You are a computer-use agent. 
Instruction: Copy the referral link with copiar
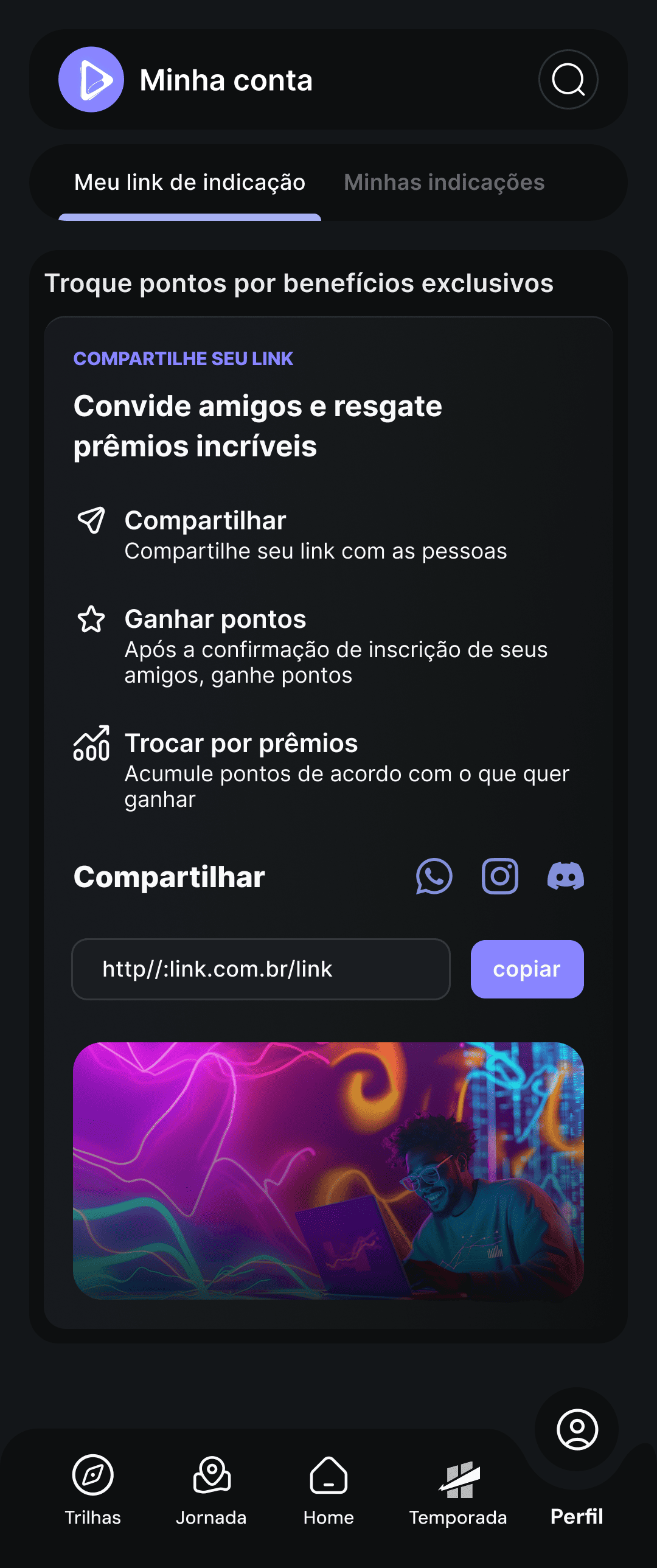pos(527,969)
